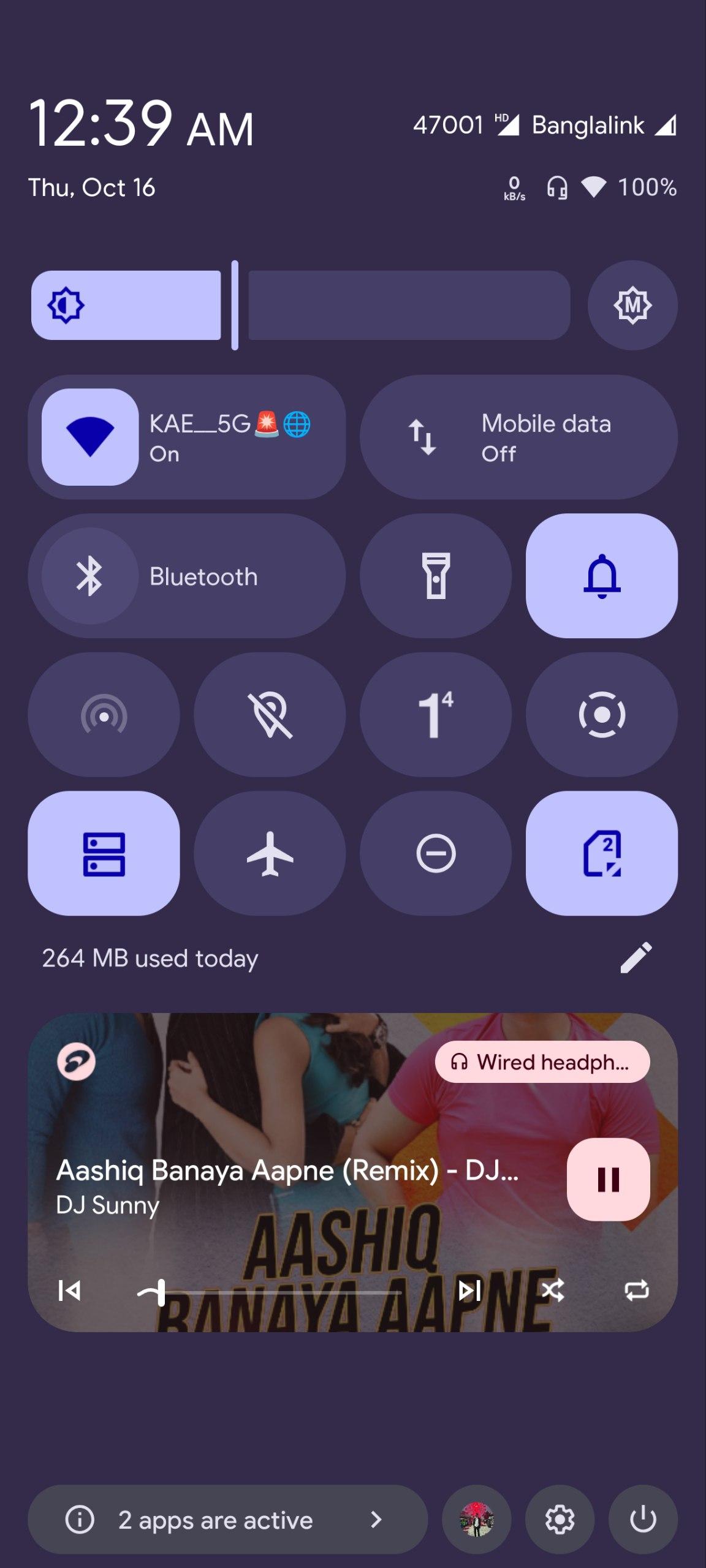Image resolution: width=706 pixels, height=1568 pixels.
Task: Pause Aashiq Banaya Aapne playback
Action: point(608,1179)
